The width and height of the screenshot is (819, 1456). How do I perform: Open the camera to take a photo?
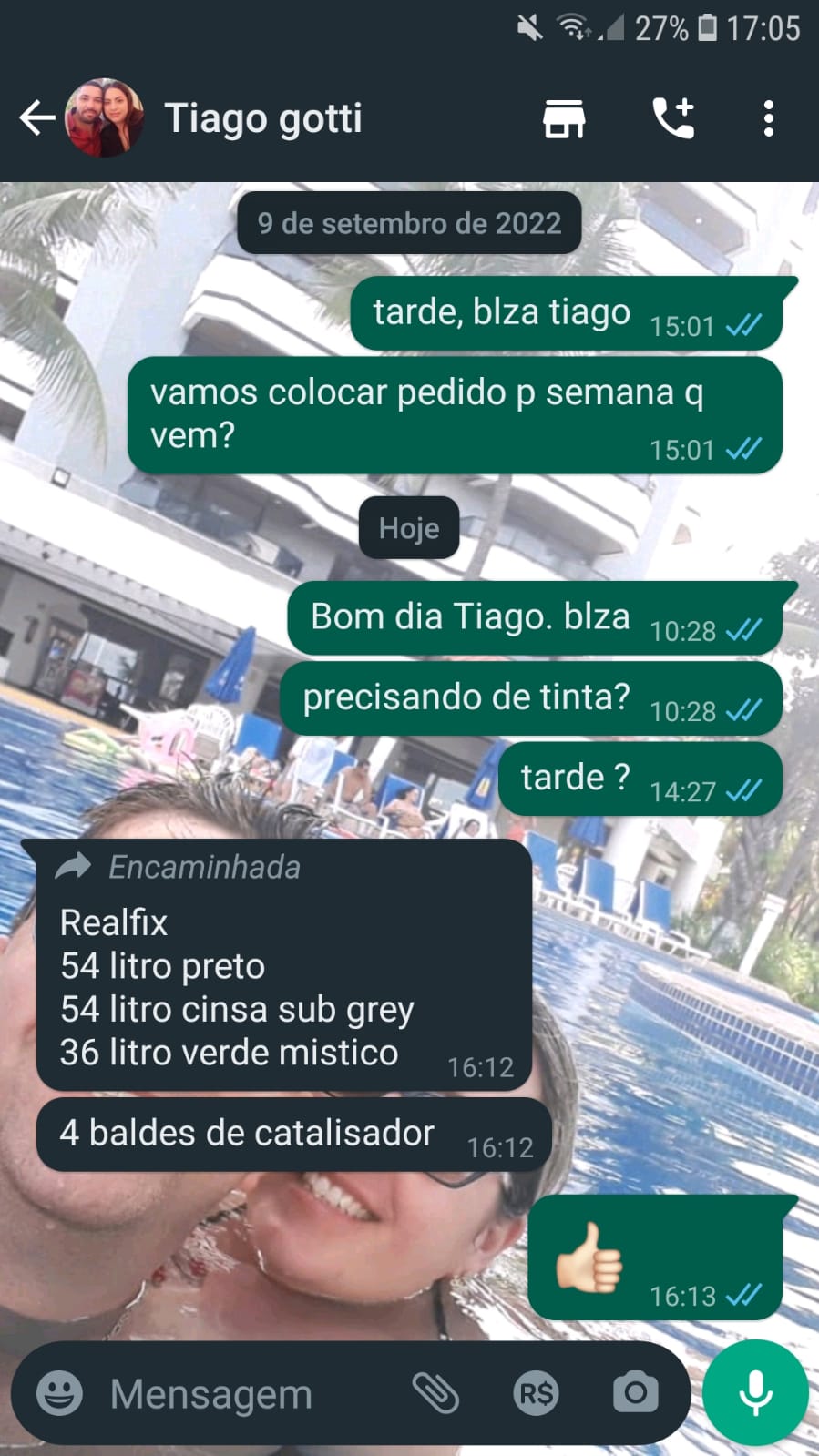pos(635,1393)
